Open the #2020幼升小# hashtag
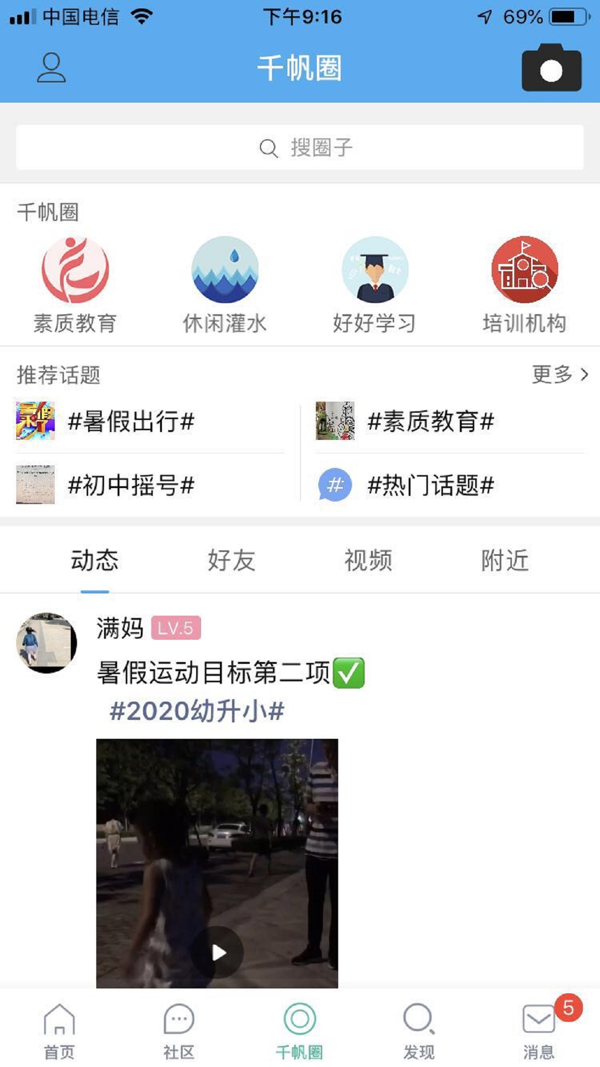Image resolution: width=600 pixels, height=1067 pixels. [x=197, y=711]
